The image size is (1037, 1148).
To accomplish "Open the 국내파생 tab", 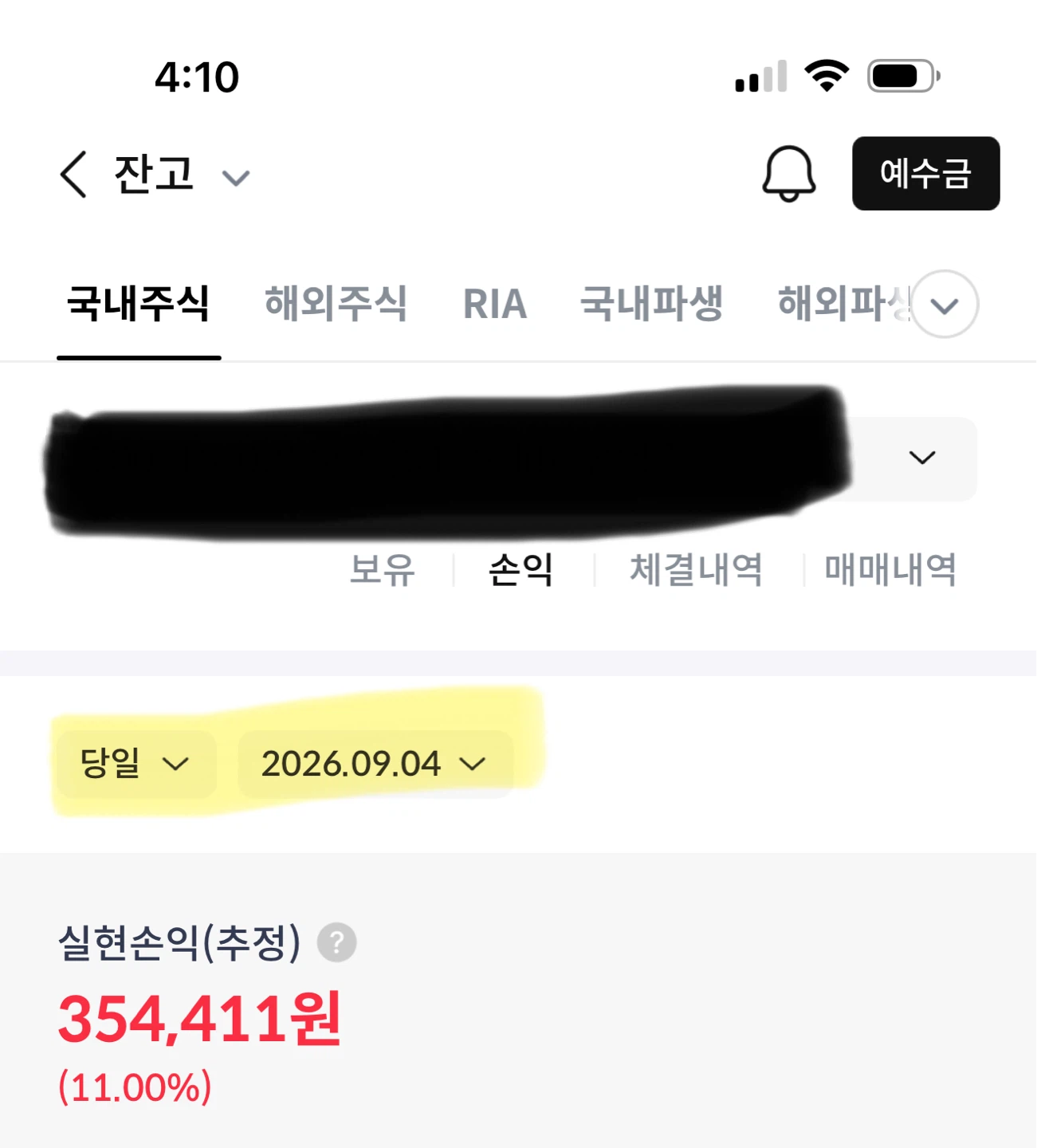I will tap(651, 304).
